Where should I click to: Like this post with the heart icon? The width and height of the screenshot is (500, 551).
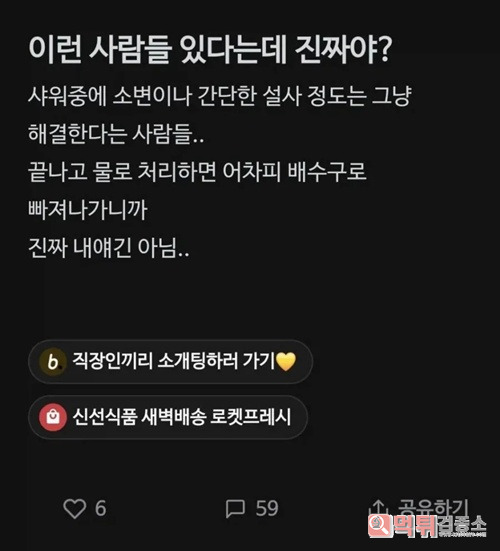click(x=74, y=508)
